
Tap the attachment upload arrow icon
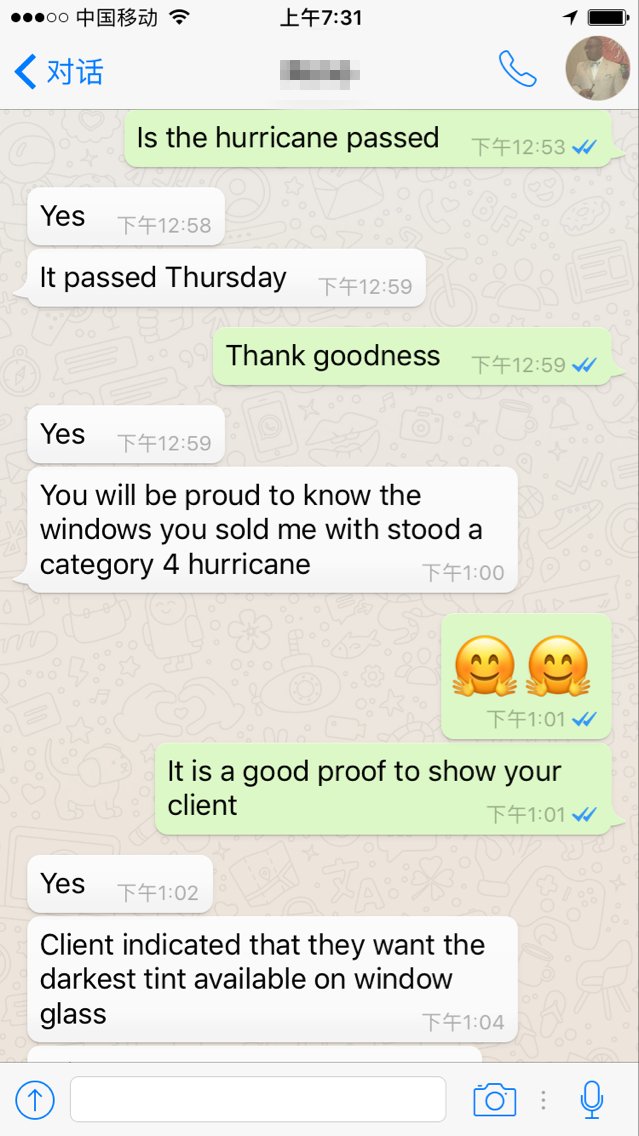coord(35,1099)
